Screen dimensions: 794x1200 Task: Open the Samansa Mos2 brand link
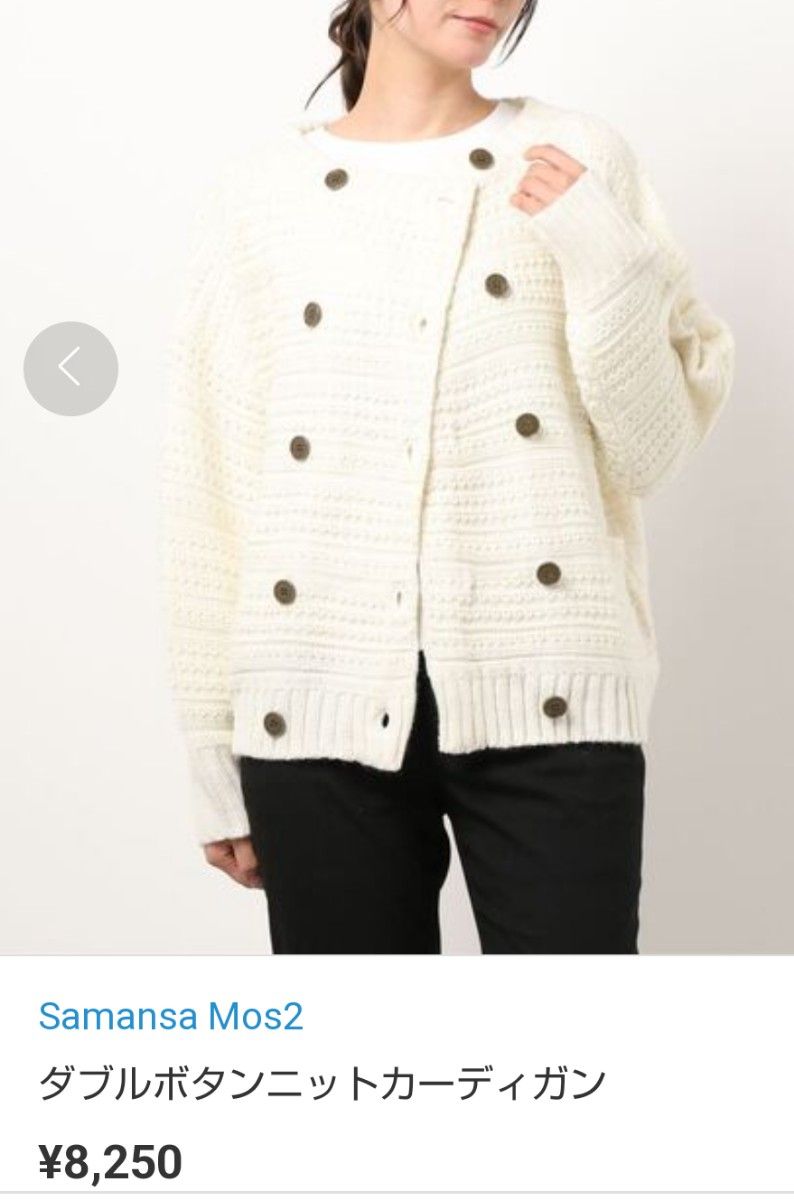pyautogui.click(x=170, y=1017)
